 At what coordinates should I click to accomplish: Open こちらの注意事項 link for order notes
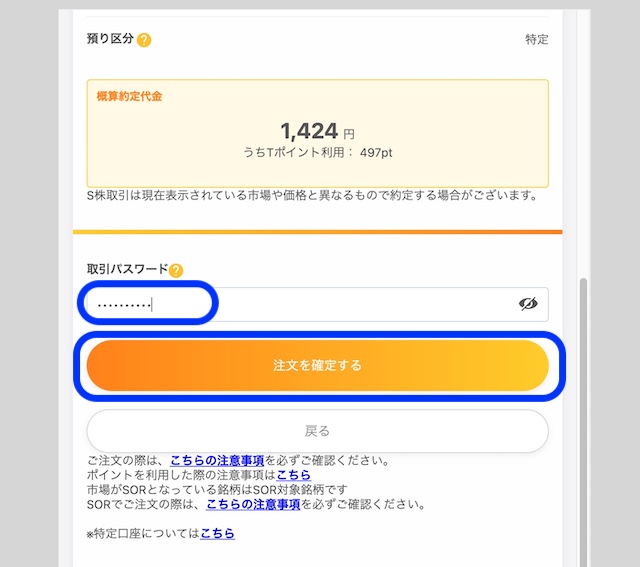pos(217,461)
